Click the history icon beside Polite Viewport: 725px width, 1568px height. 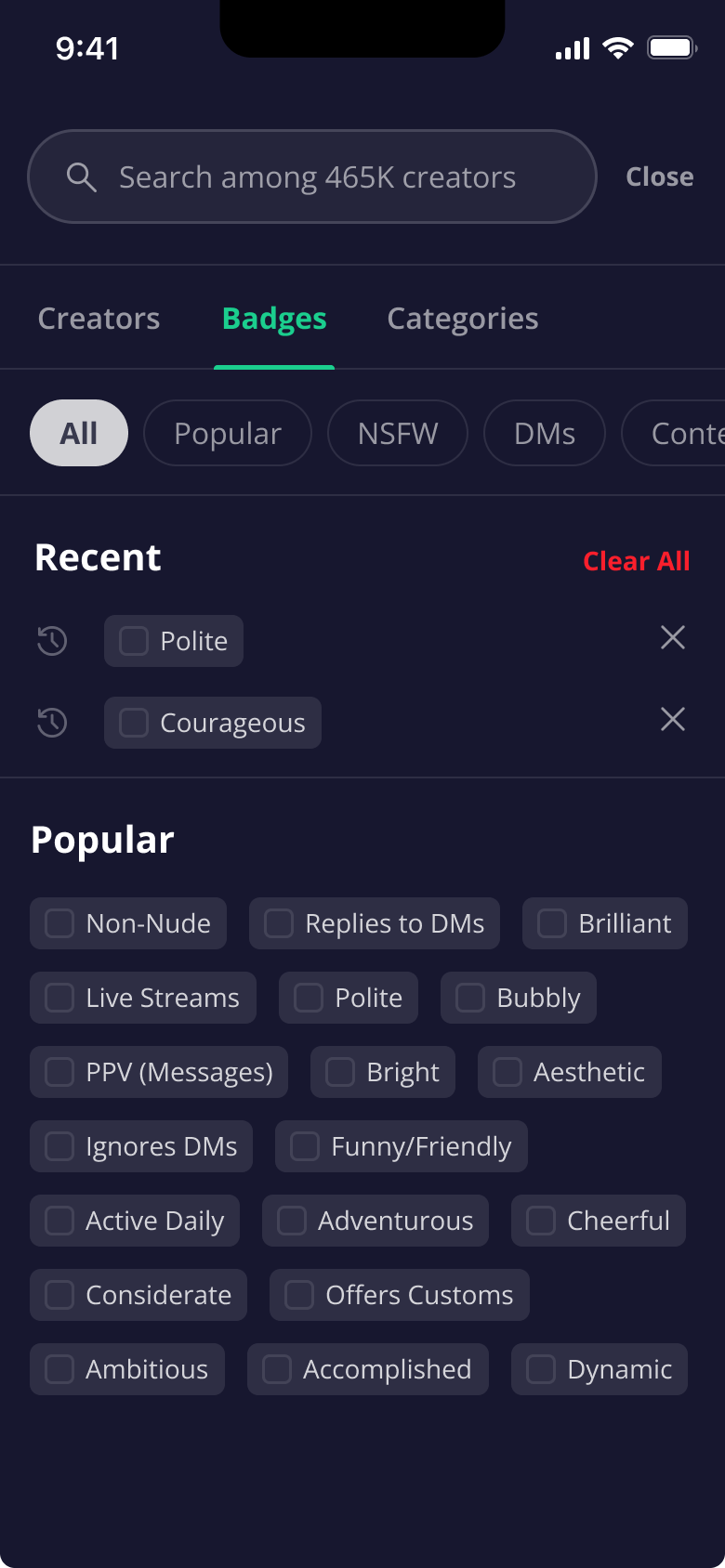[52, 640]
